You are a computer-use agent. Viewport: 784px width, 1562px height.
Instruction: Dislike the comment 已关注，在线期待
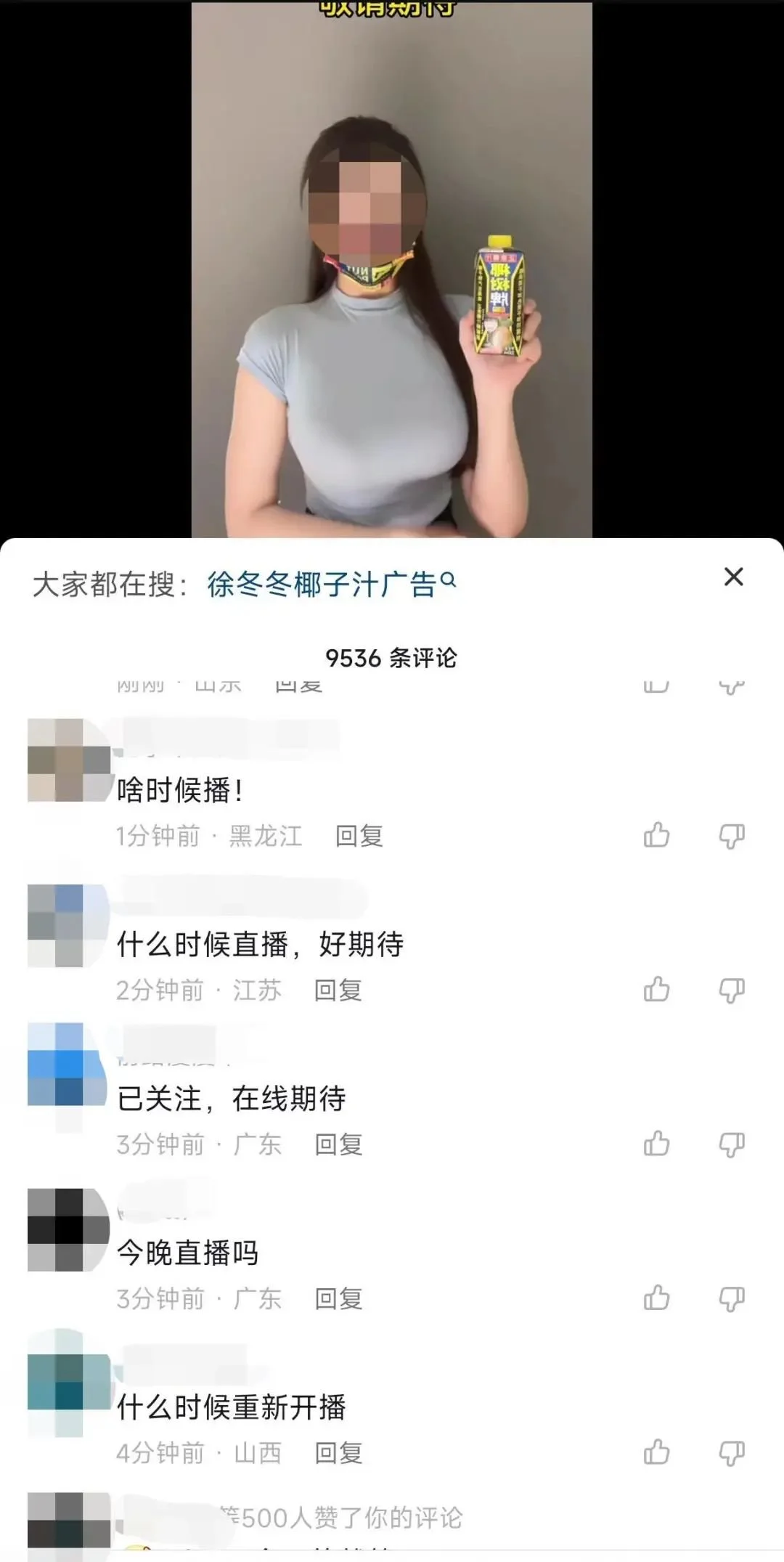click(x=732, y=1144)
